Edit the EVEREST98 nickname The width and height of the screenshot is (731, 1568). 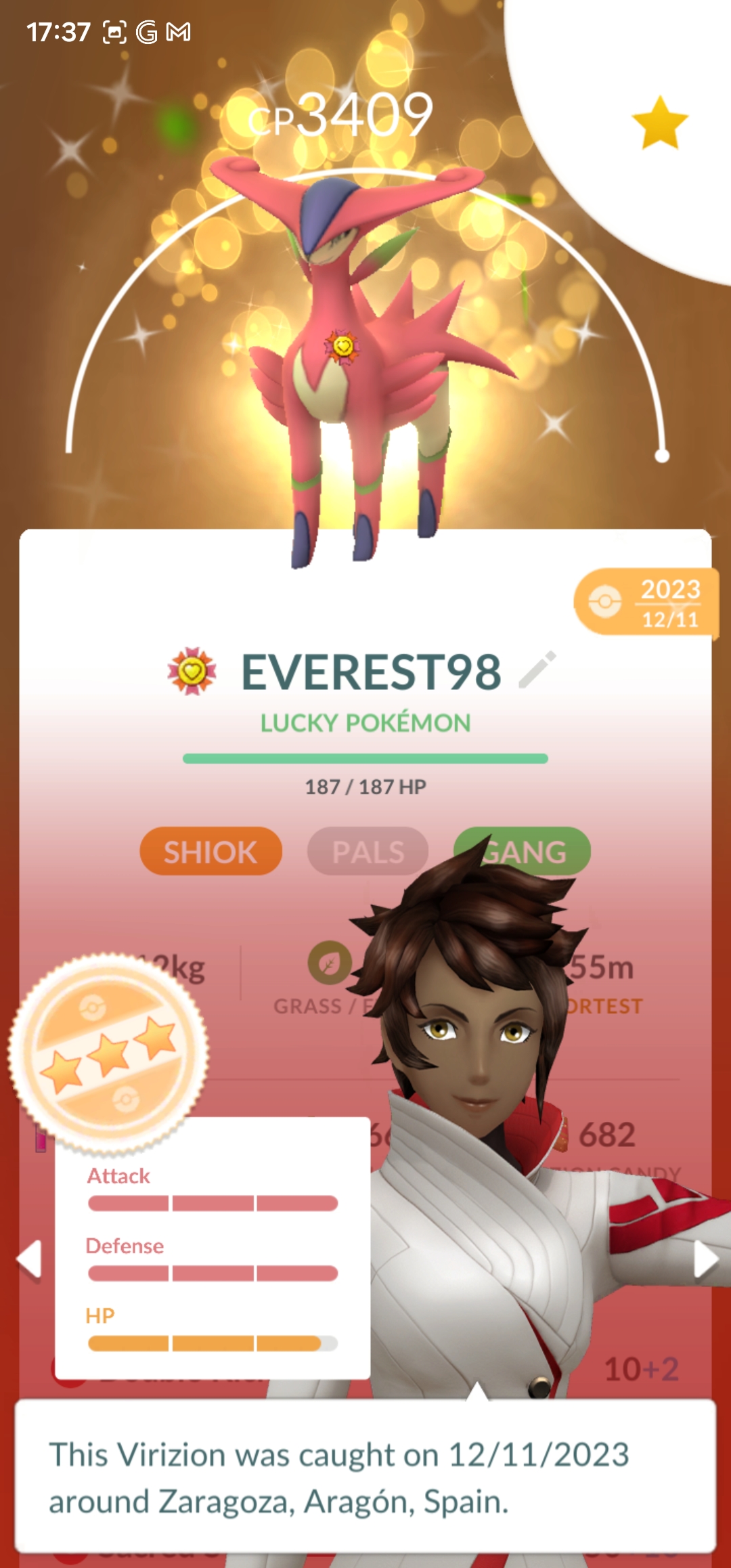coord(537,670)
